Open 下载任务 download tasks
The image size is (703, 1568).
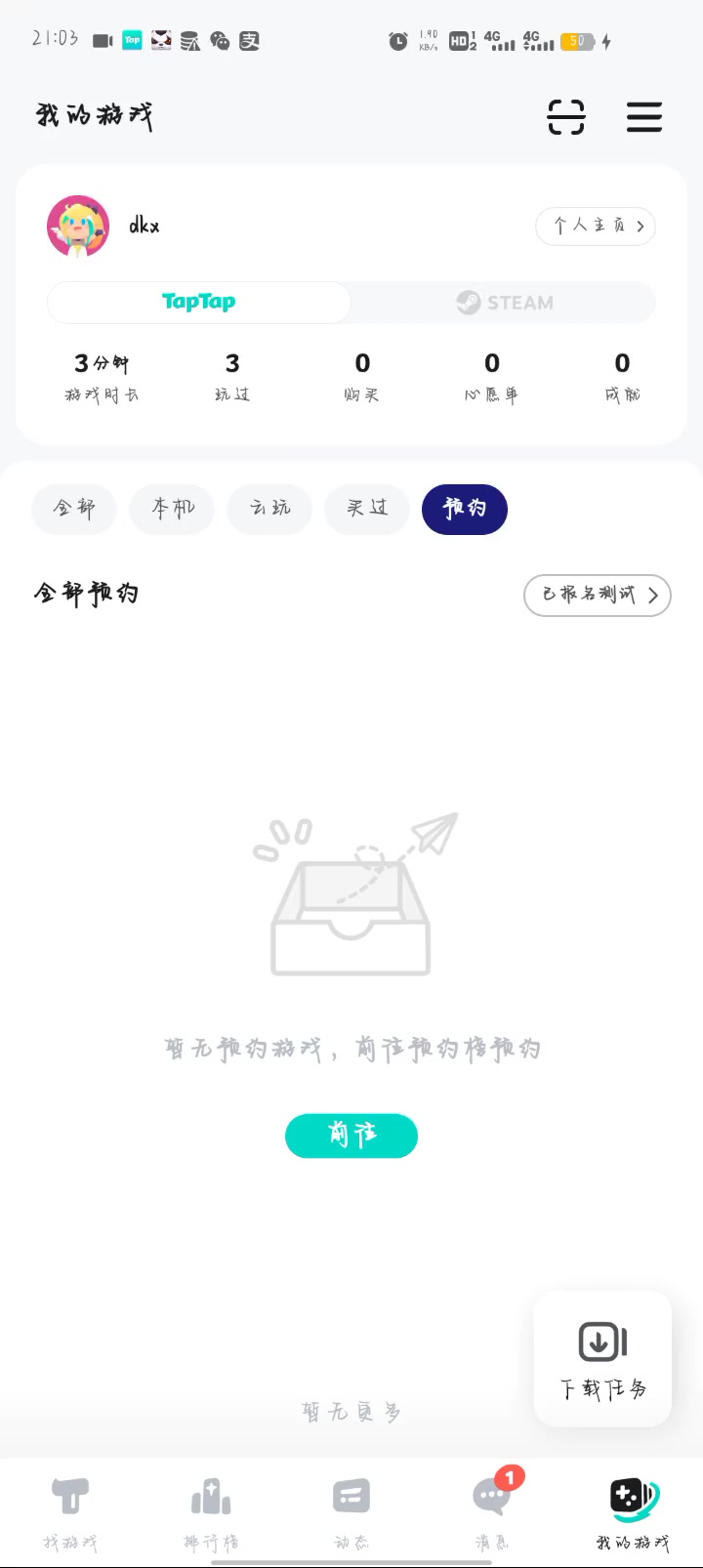pyautogui.click(x=602, y=1359)
